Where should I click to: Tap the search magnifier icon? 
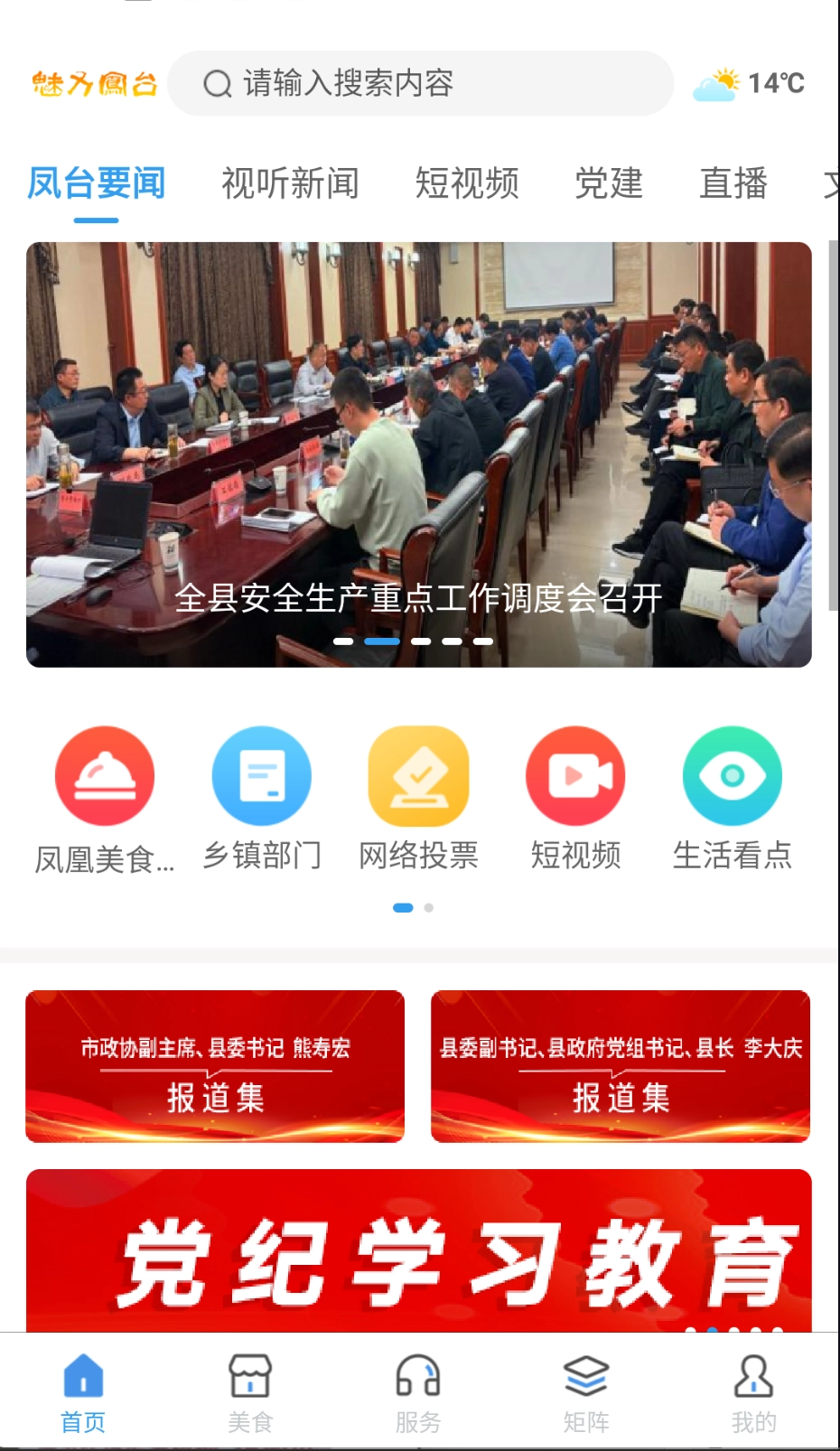tap(216, 84)
